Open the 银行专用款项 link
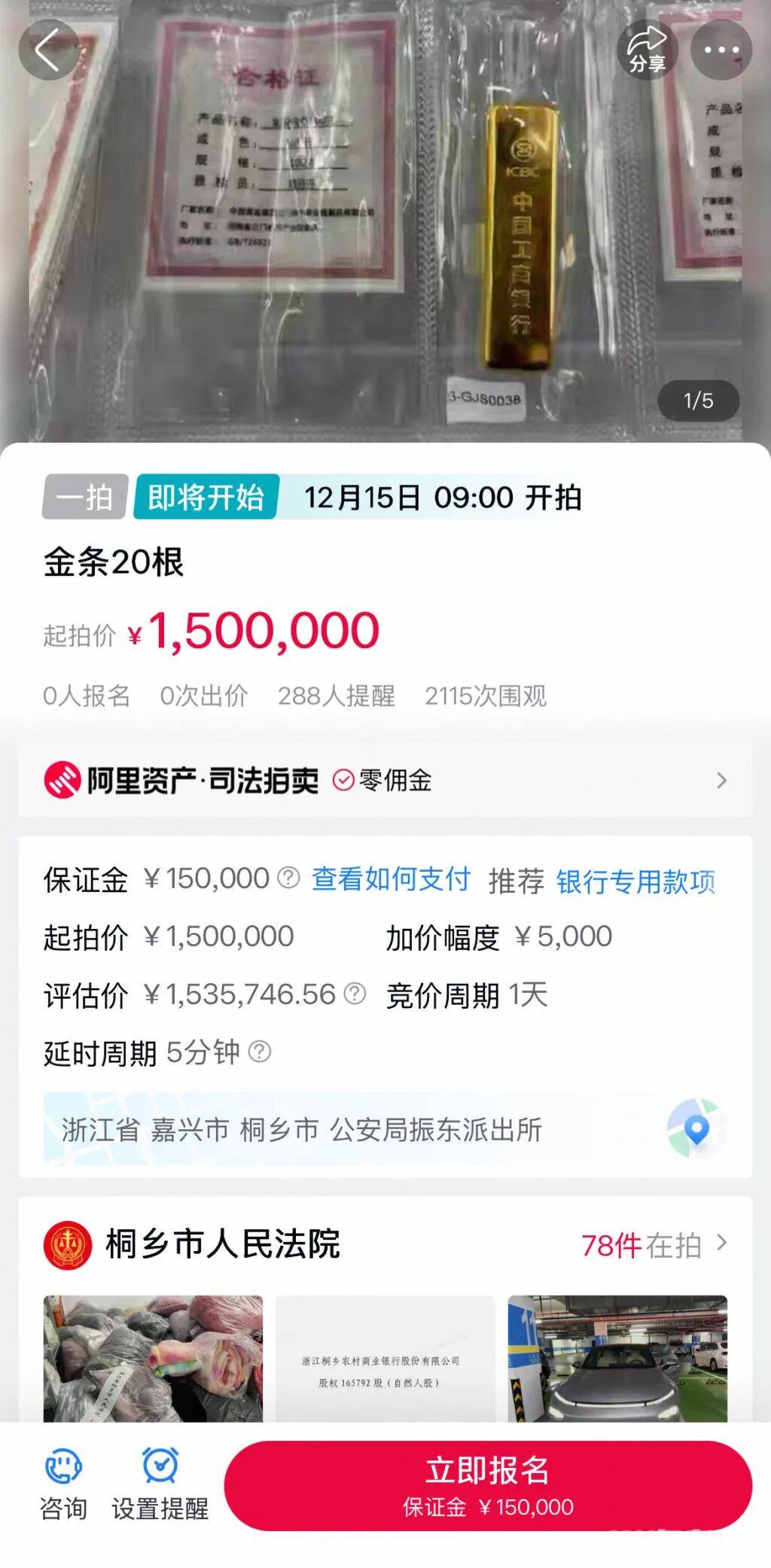 (x=635, y=881)
